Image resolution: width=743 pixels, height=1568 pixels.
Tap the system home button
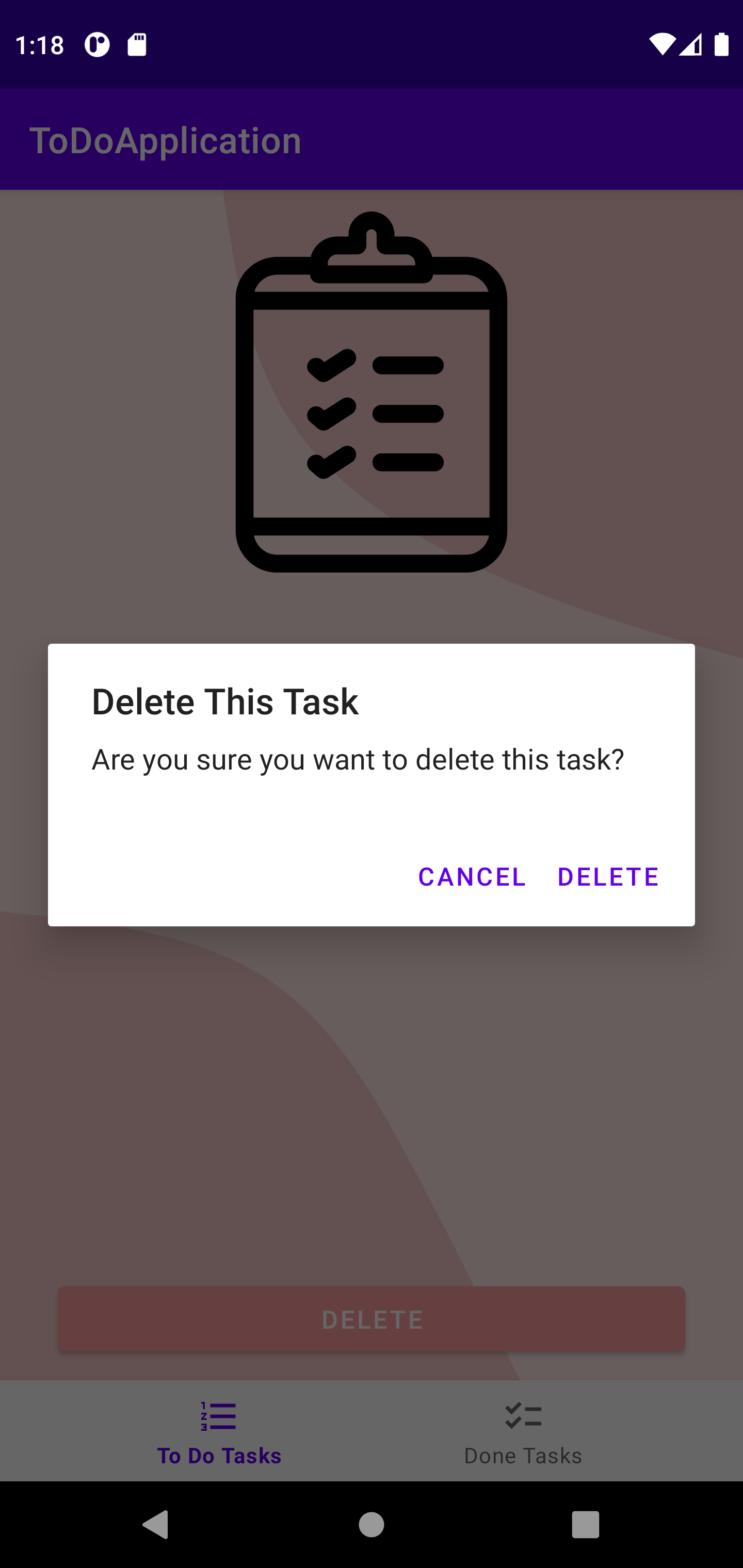[372, 1525]
